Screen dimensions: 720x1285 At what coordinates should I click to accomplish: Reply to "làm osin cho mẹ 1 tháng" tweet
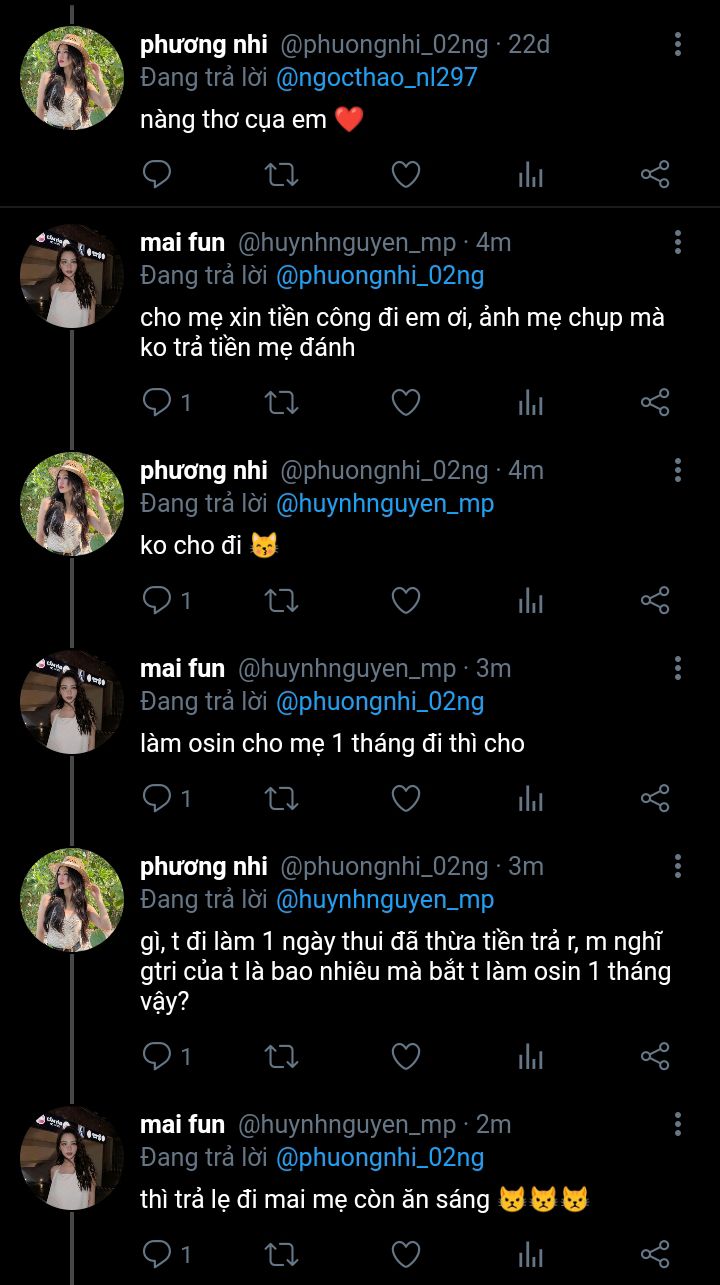click(x=157, y=798)
